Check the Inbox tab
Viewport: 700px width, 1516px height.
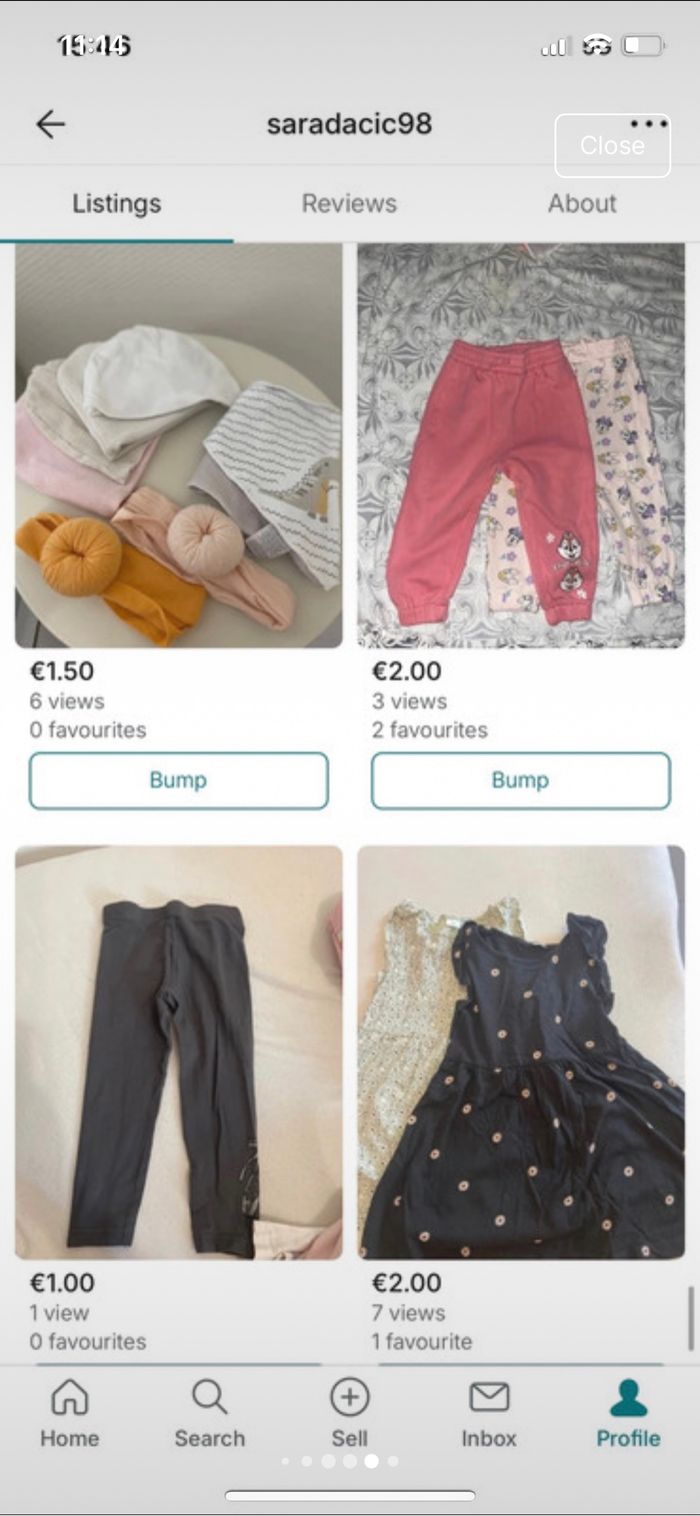(x=489, y=1412)
